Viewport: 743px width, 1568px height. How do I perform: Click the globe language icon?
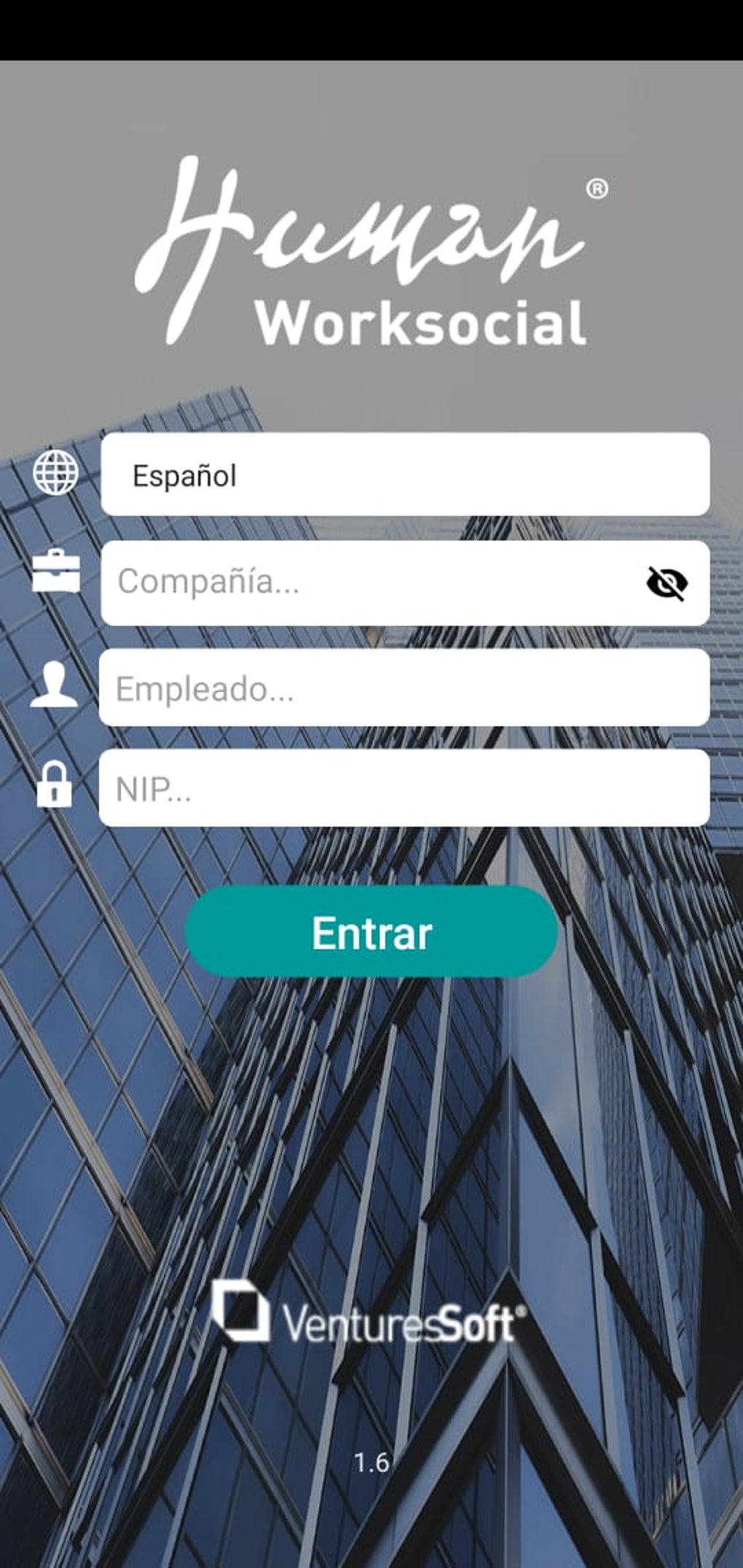pyautogui.click(x=56, y=473)
